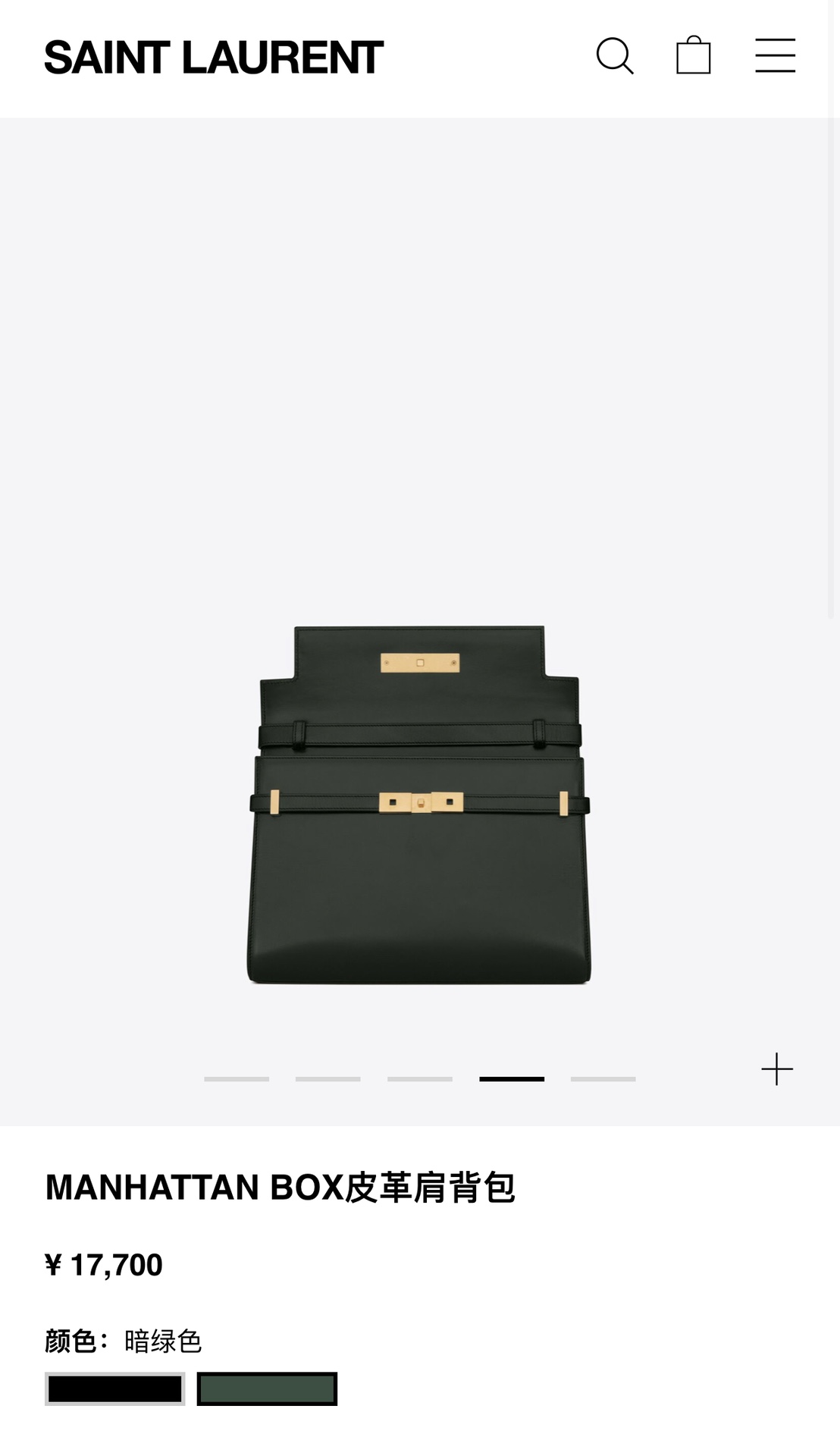Expand site navigation with the menu icon
840x1456 pixels.
click(x=775, y=57)
